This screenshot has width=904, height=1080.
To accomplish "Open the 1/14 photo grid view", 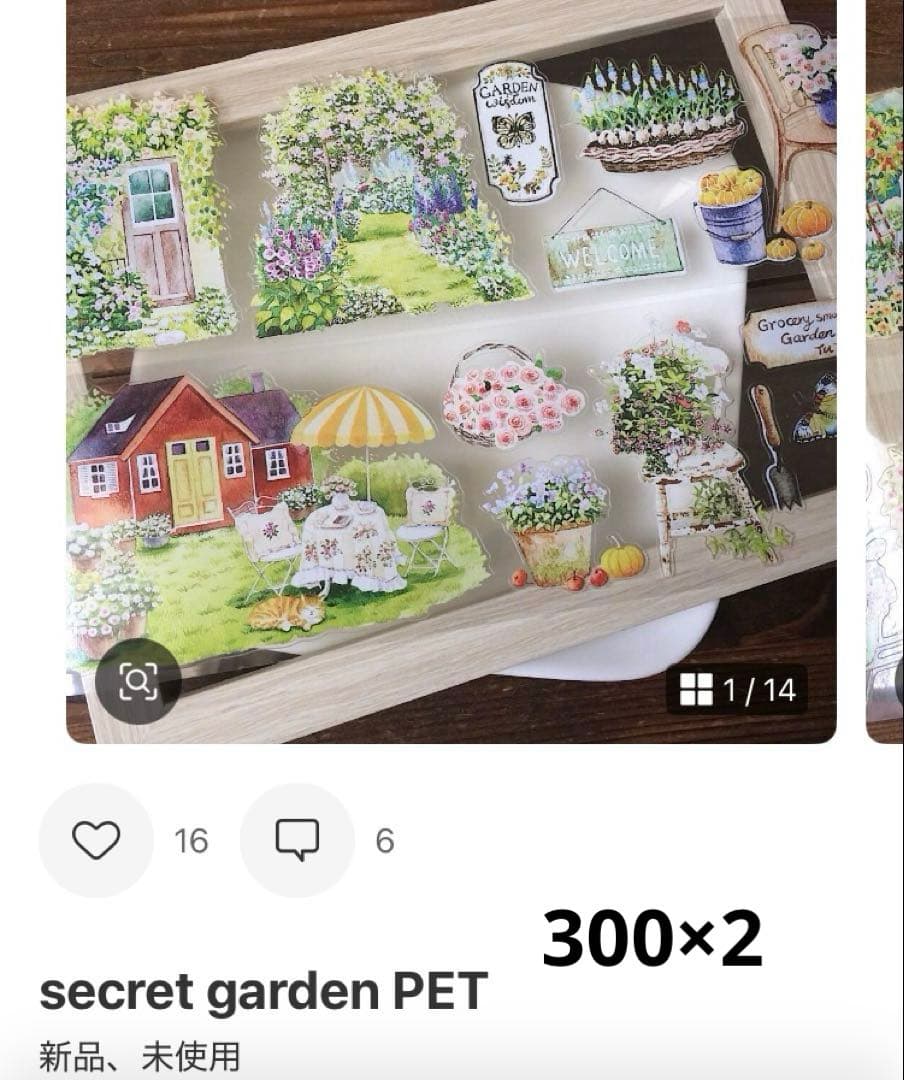I will (737, 689).
